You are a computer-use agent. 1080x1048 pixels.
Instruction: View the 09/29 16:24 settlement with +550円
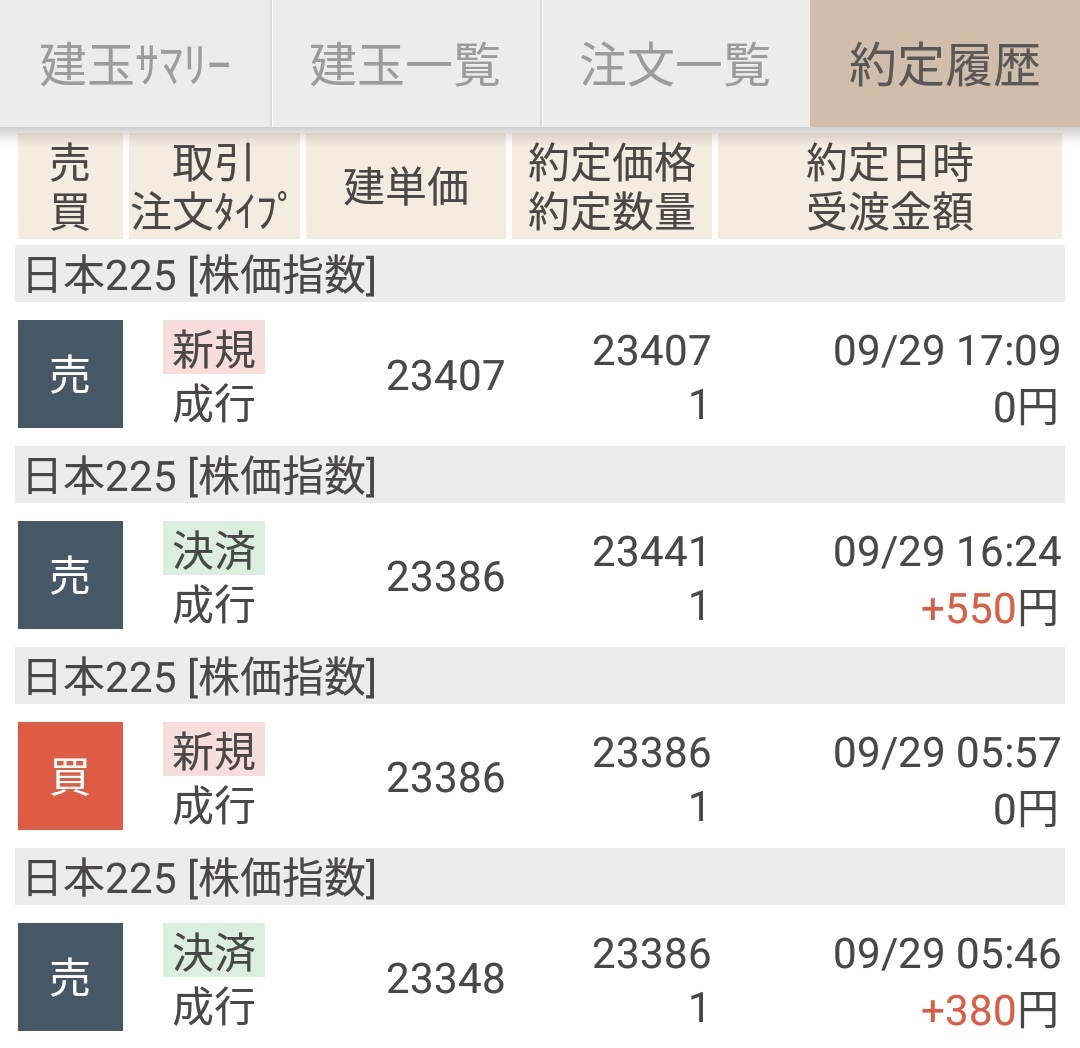click(x=540, y=577)
